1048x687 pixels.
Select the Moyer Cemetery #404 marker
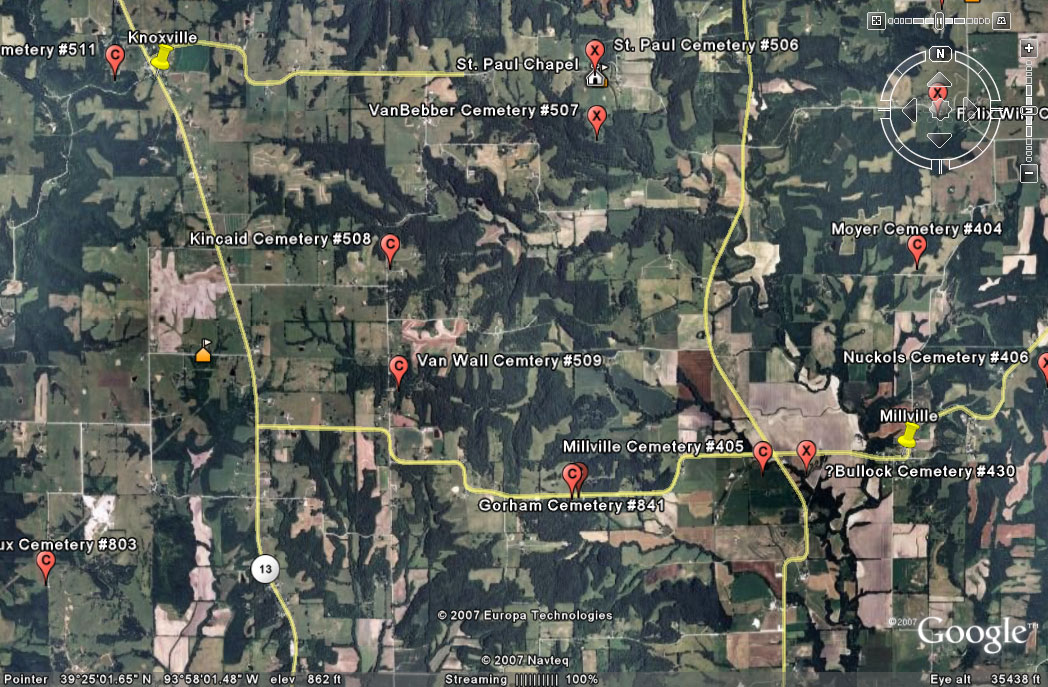point(917,248)
